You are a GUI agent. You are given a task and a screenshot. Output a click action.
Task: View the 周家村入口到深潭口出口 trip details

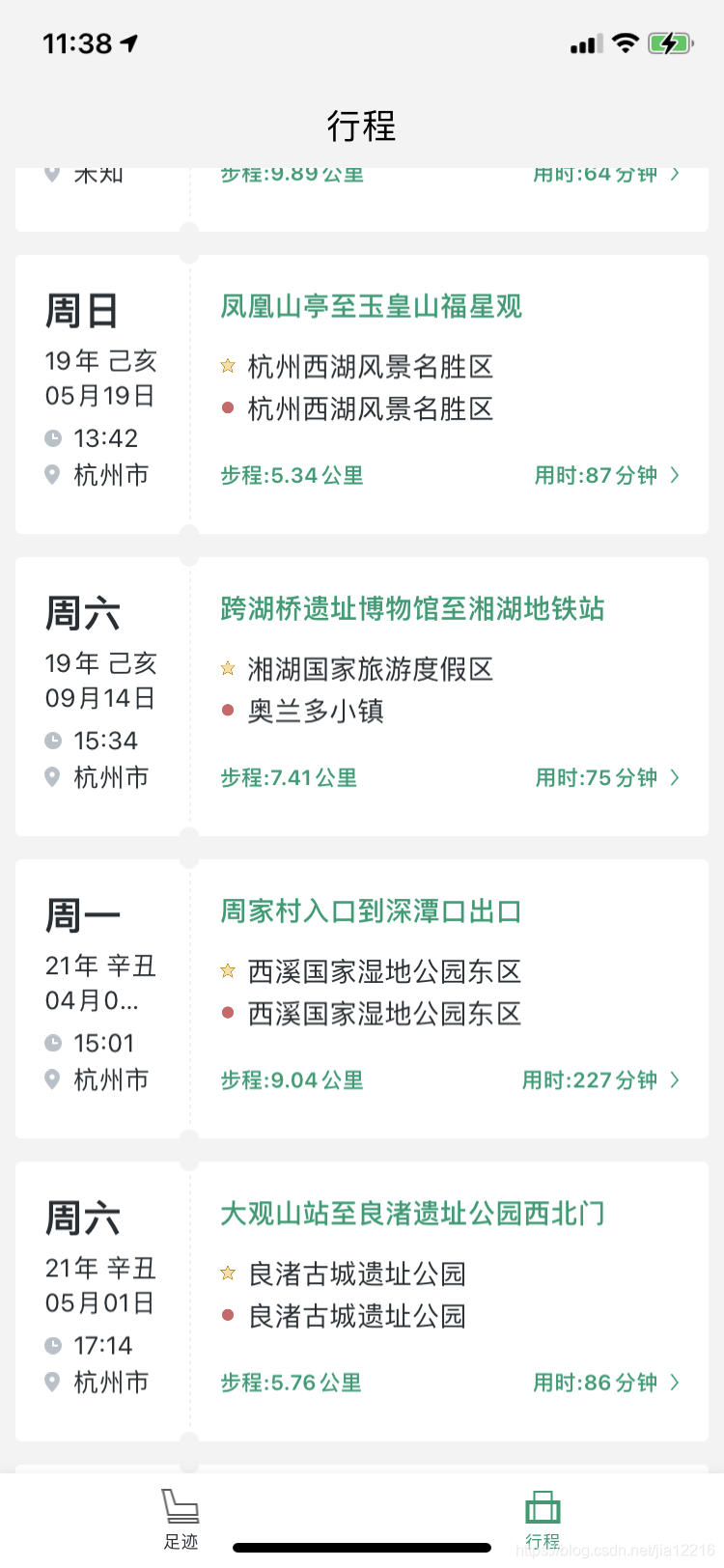point(371,911)
